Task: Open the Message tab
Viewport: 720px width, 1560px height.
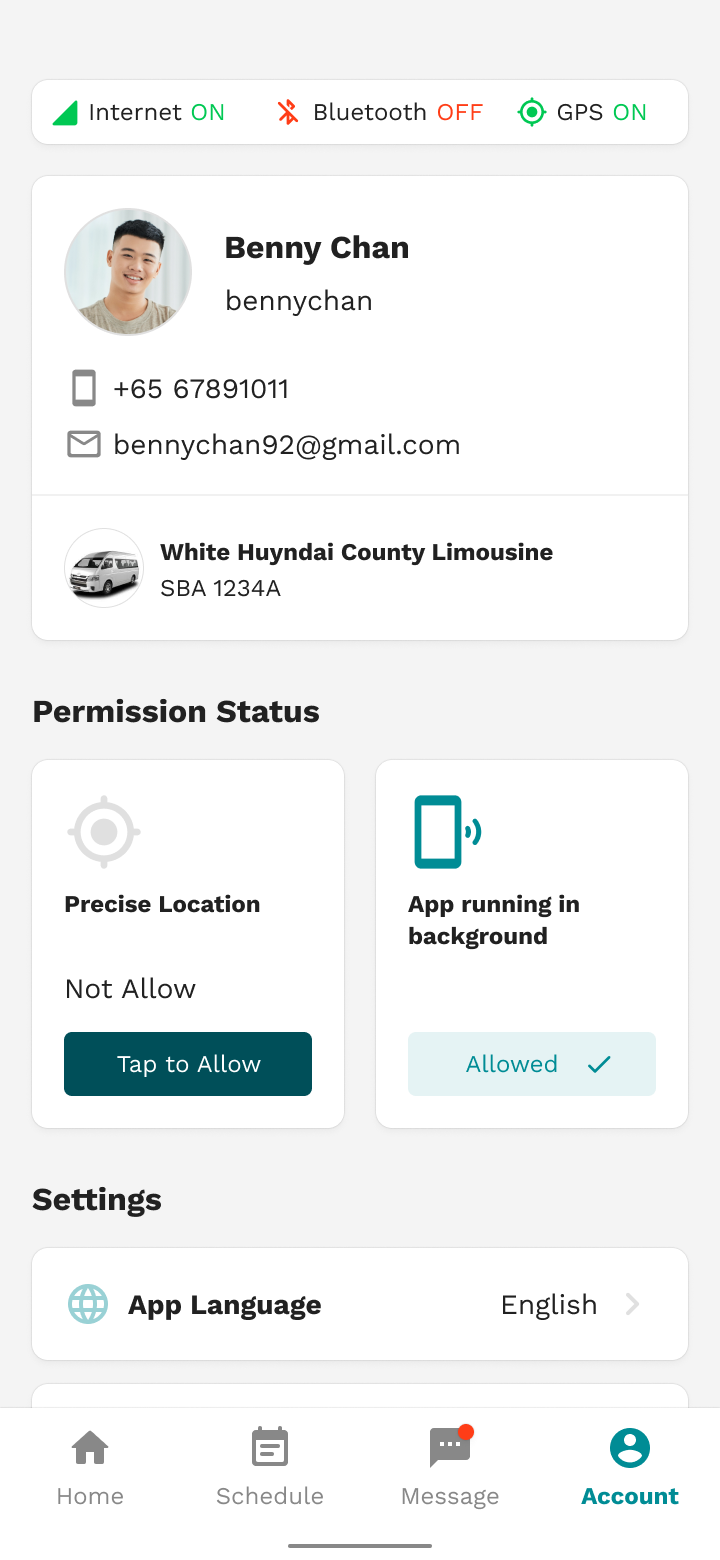Action: point(450,1468)
